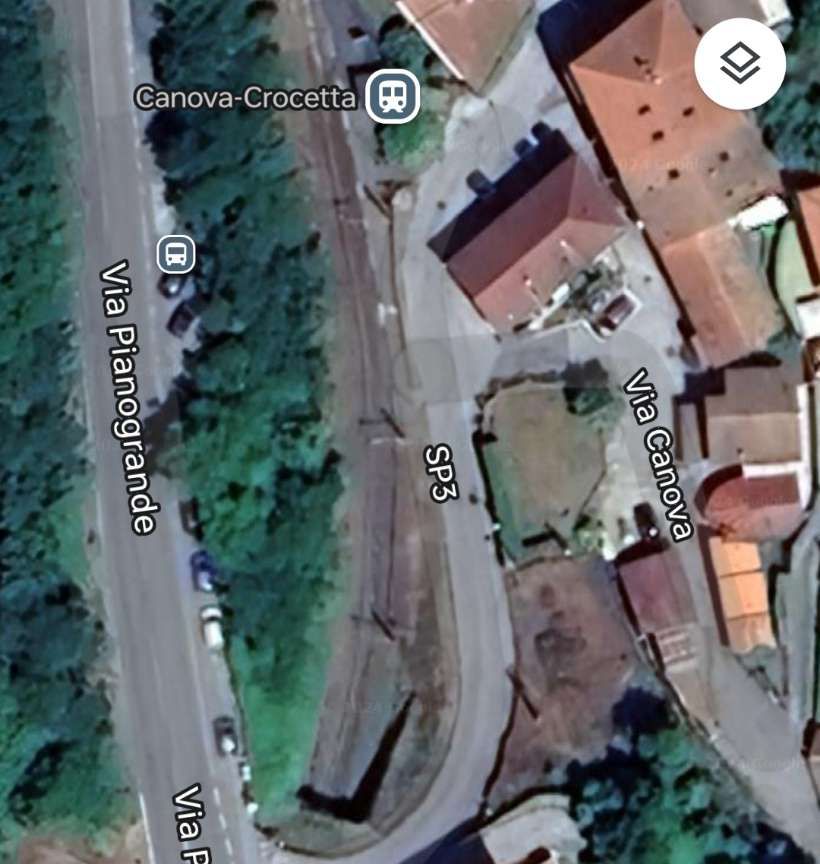The image size is (820, 864).
Task: Open the map layers button
Action: 740,64
